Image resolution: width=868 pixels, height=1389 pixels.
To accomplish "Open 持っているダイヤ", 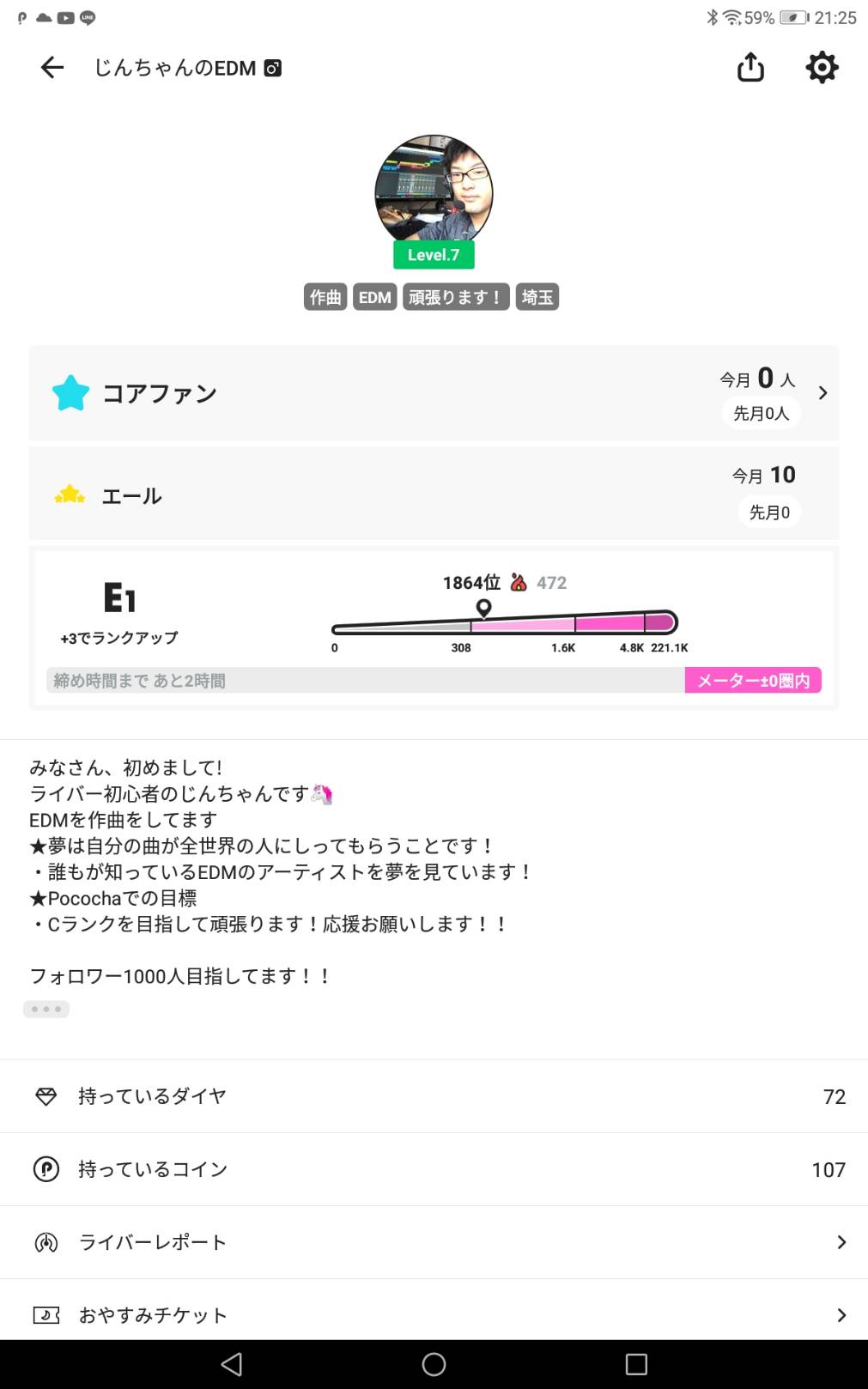I will point(434,1096).
